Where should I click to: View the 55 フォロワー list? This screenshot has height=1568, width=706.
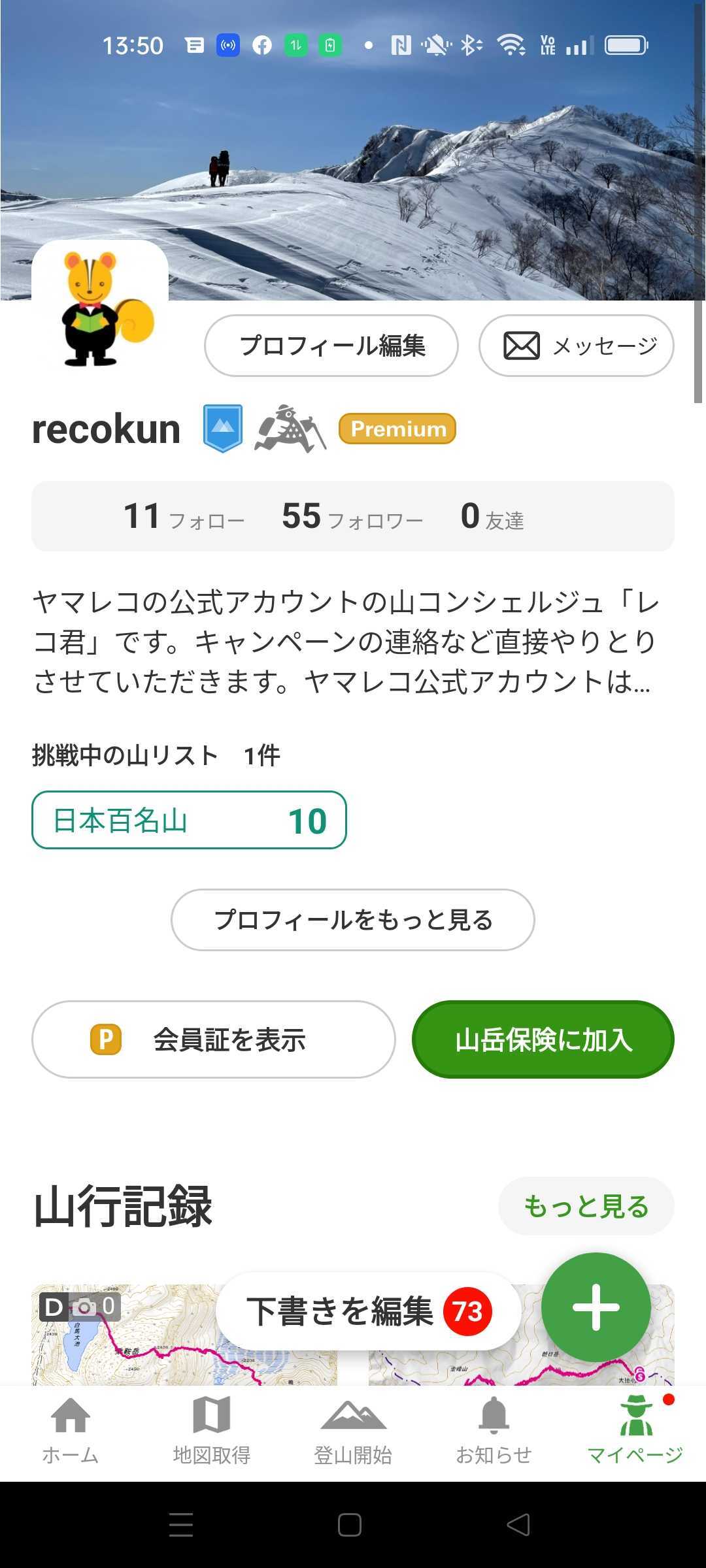pos(352,516)
